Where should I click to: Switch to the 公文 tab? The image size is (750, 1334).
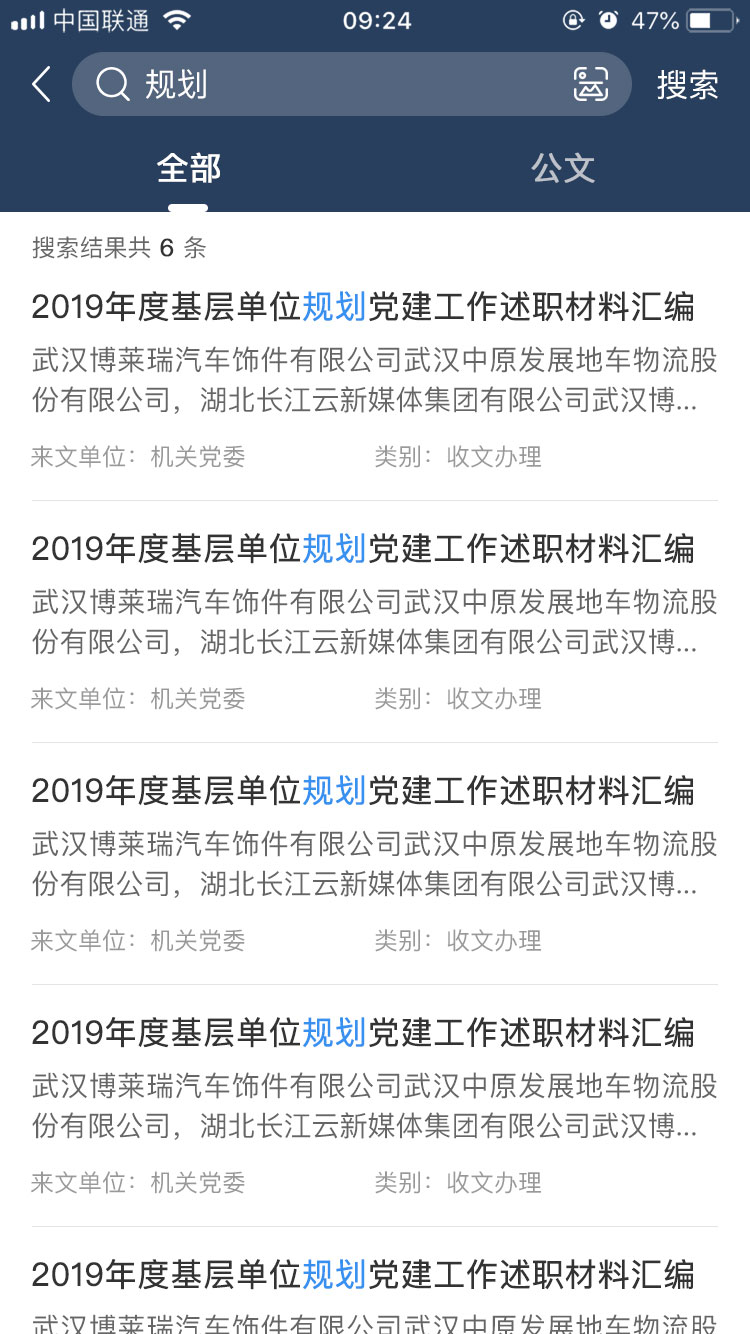tap(563, 168)
